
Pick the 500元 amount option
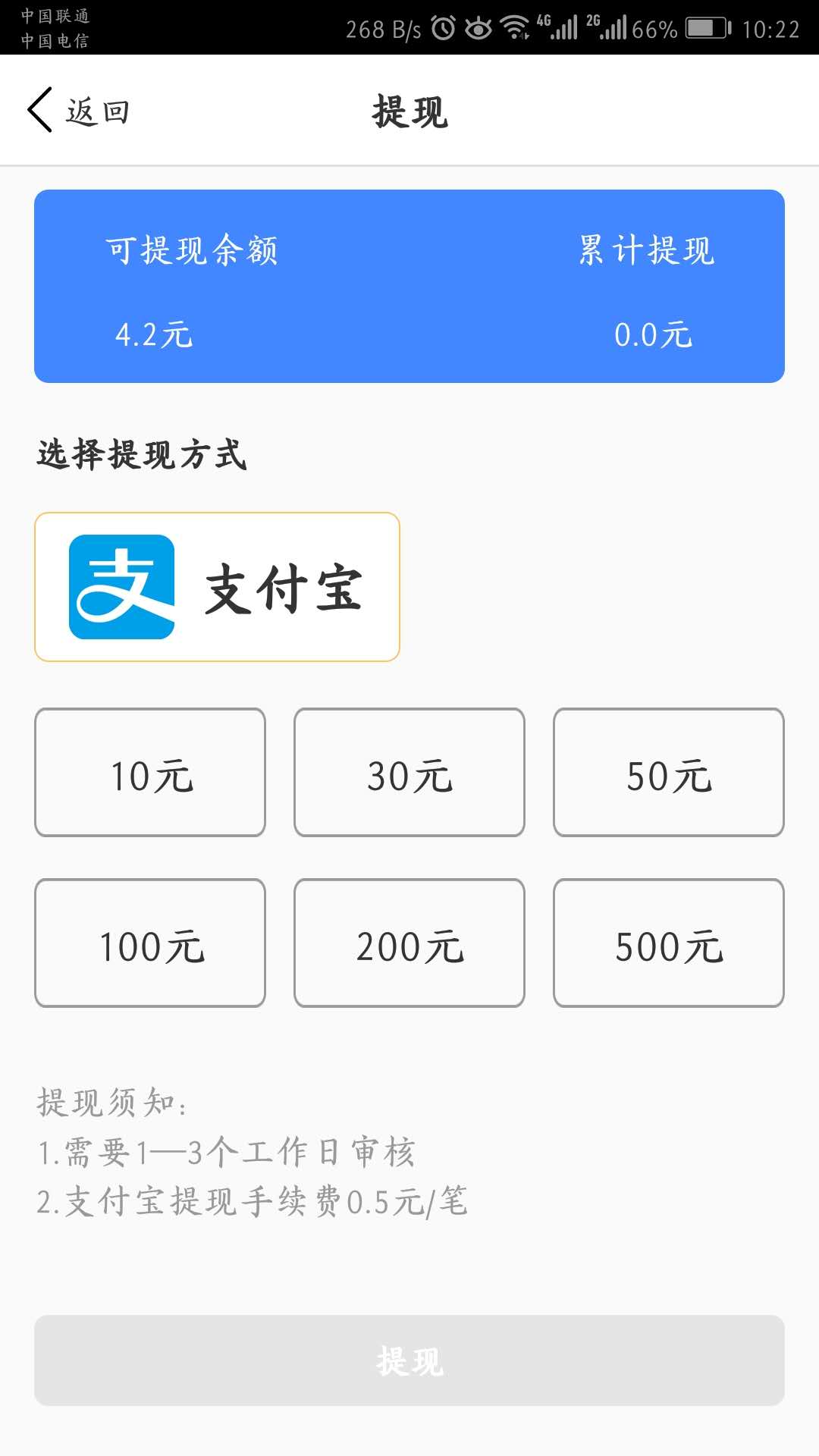click(x=669, y=943)
